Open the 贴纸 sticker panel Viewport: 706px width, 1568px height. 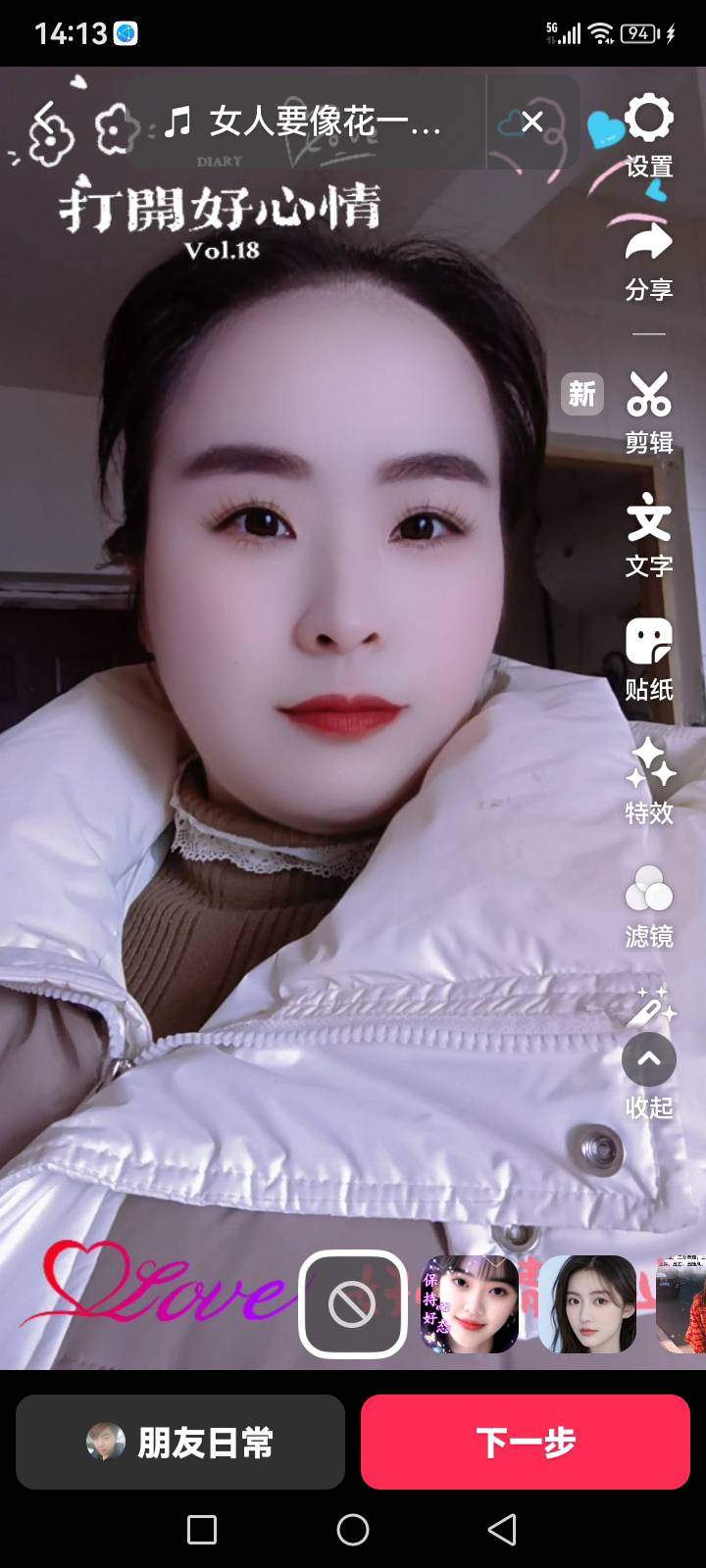[x=649, y=659]
